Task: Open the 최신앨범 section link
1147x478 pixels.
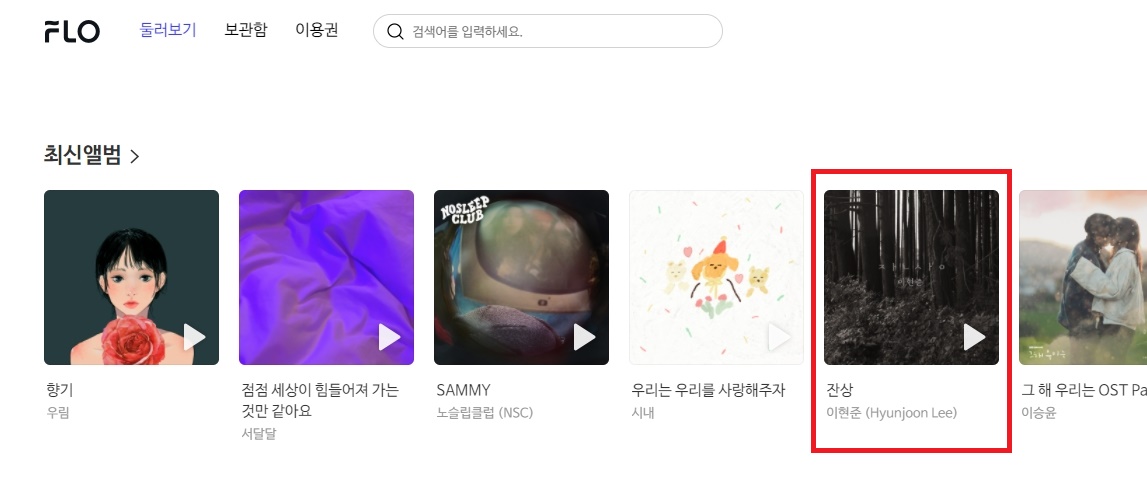Action: pos(91,155)
